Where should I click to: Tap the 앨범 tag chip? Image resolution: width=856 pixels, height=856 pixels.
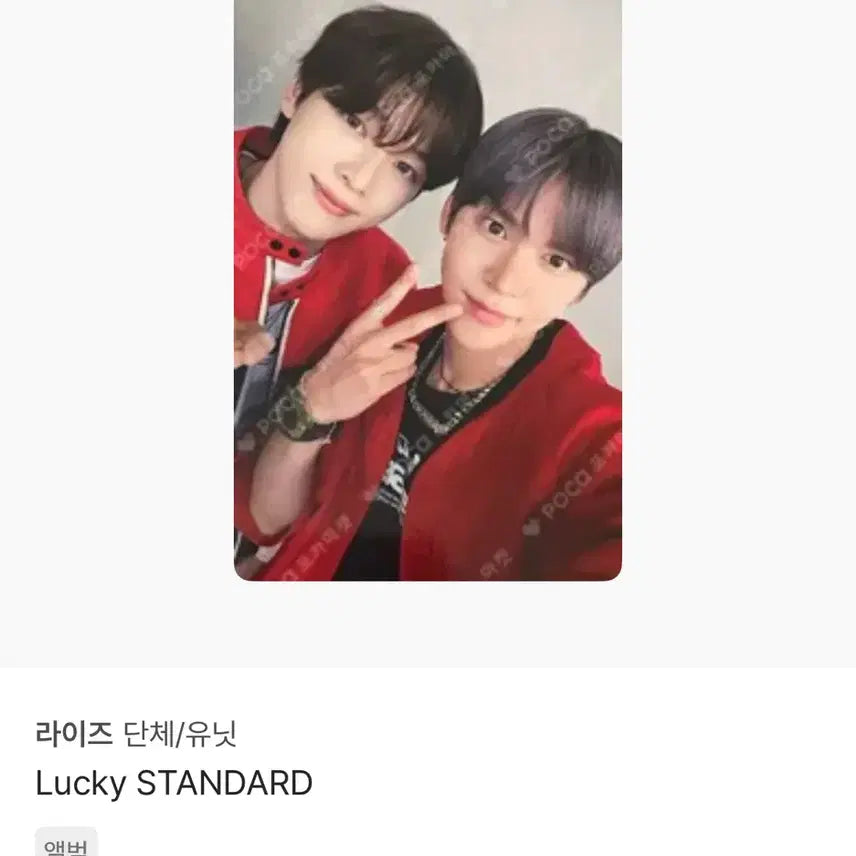[66, 844]
